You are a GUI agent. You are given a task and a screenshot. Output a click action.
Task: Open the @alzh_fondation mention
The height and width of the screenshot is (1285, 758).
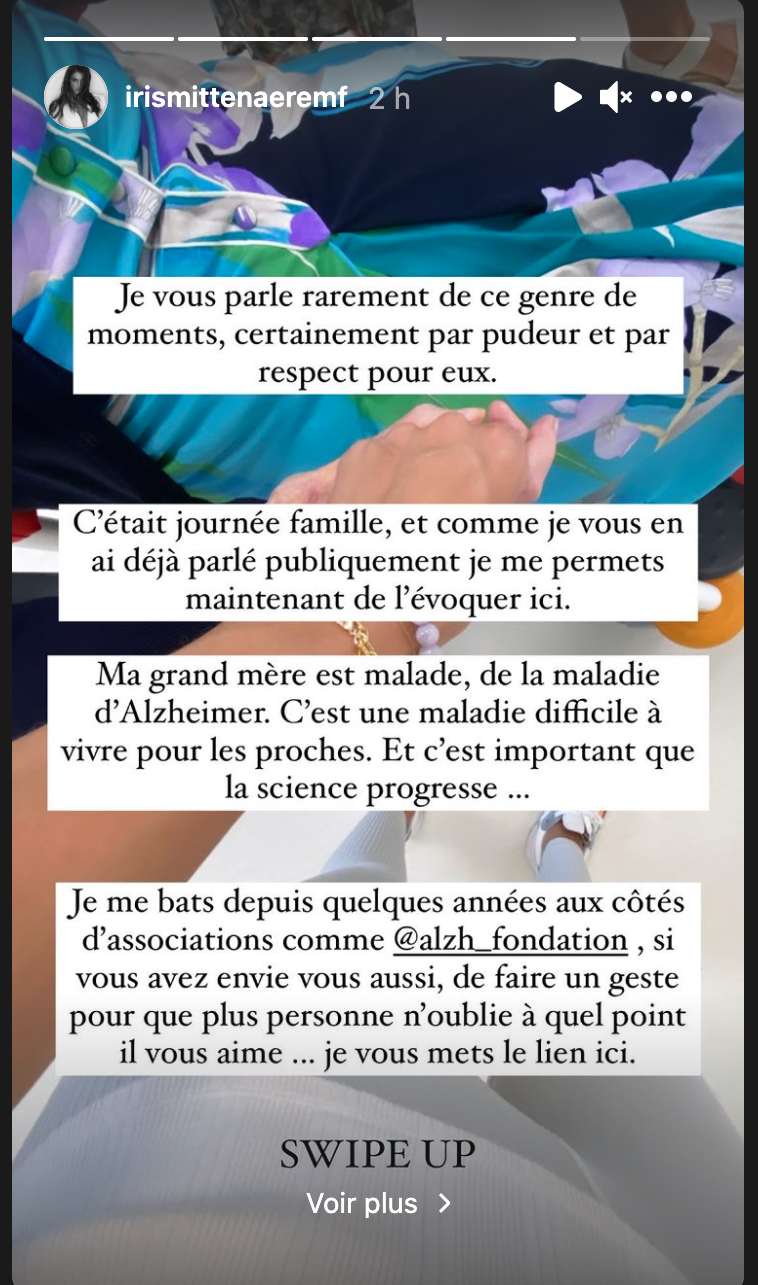(508, 941)
